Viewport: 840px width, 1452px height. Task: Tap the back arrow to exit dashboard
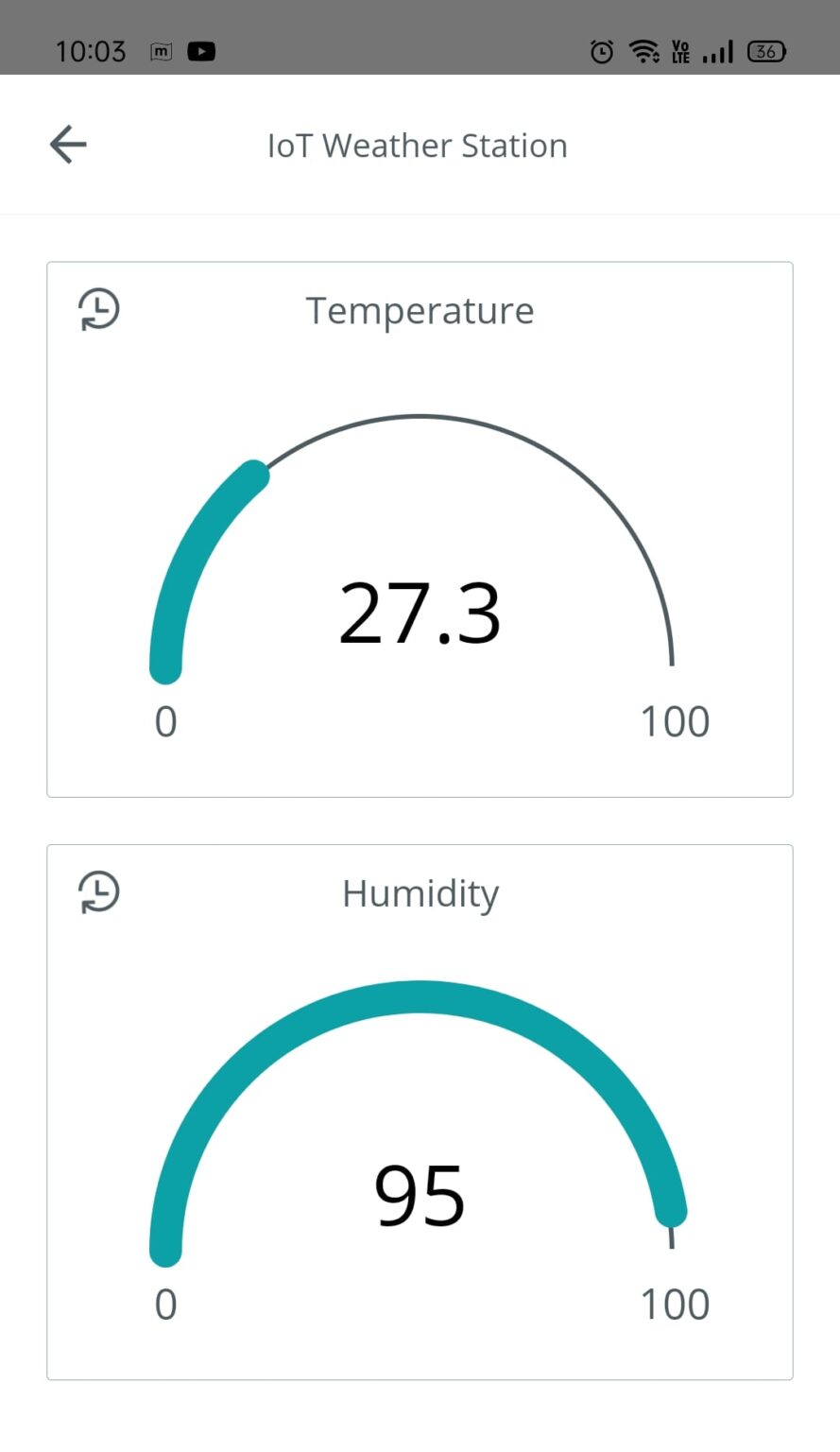point(66,144)
